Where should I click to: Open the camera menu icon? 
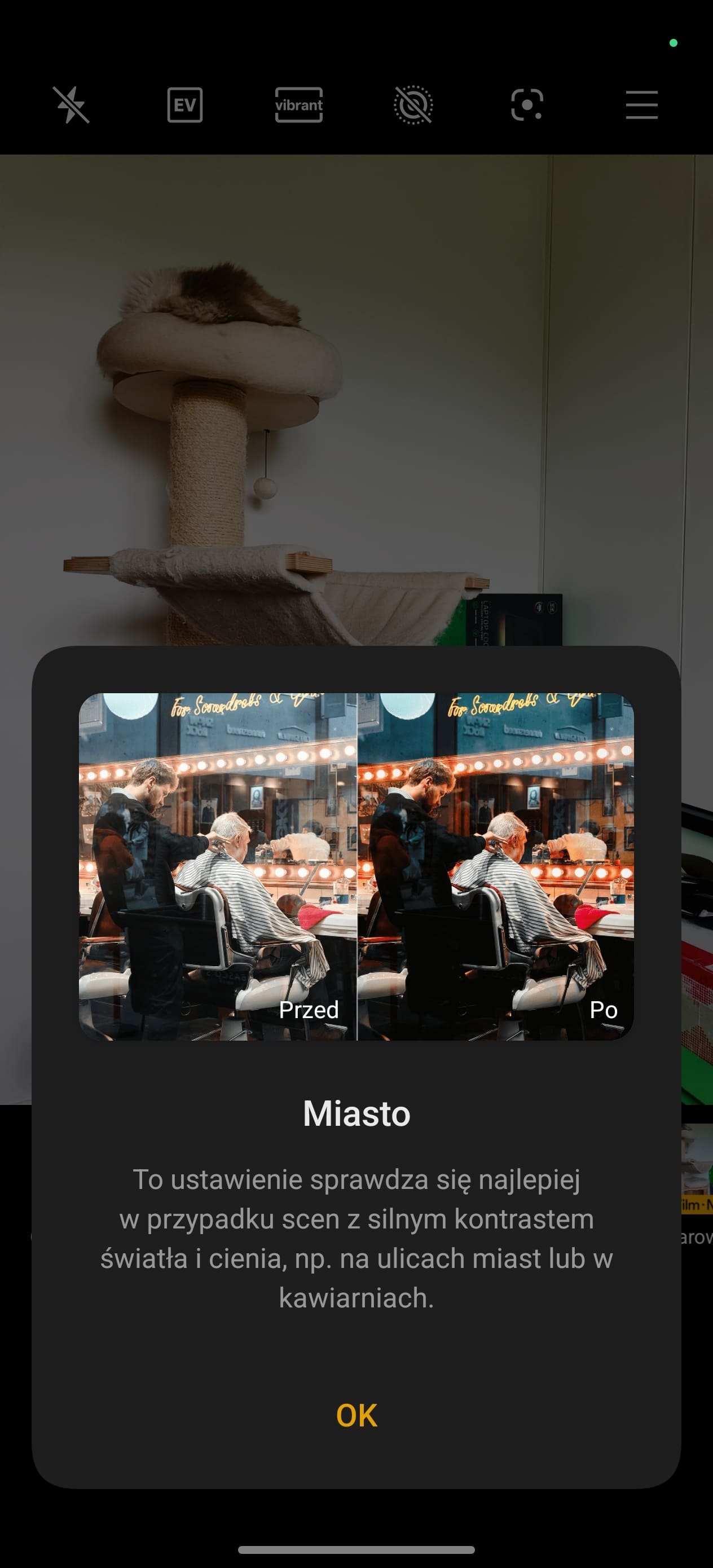point(641,105)
